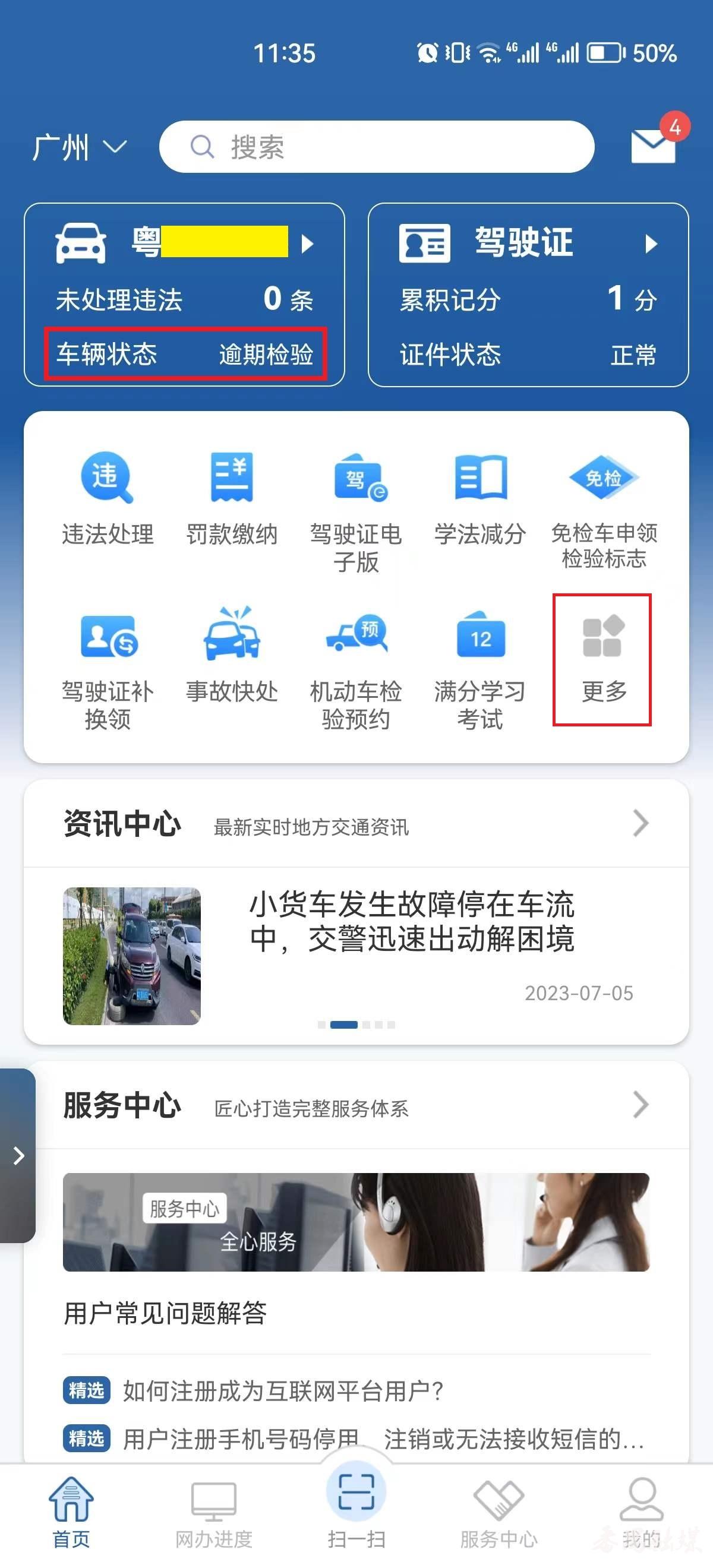
Task: Open 满分学习考试
Action: (x=480, y=668)
